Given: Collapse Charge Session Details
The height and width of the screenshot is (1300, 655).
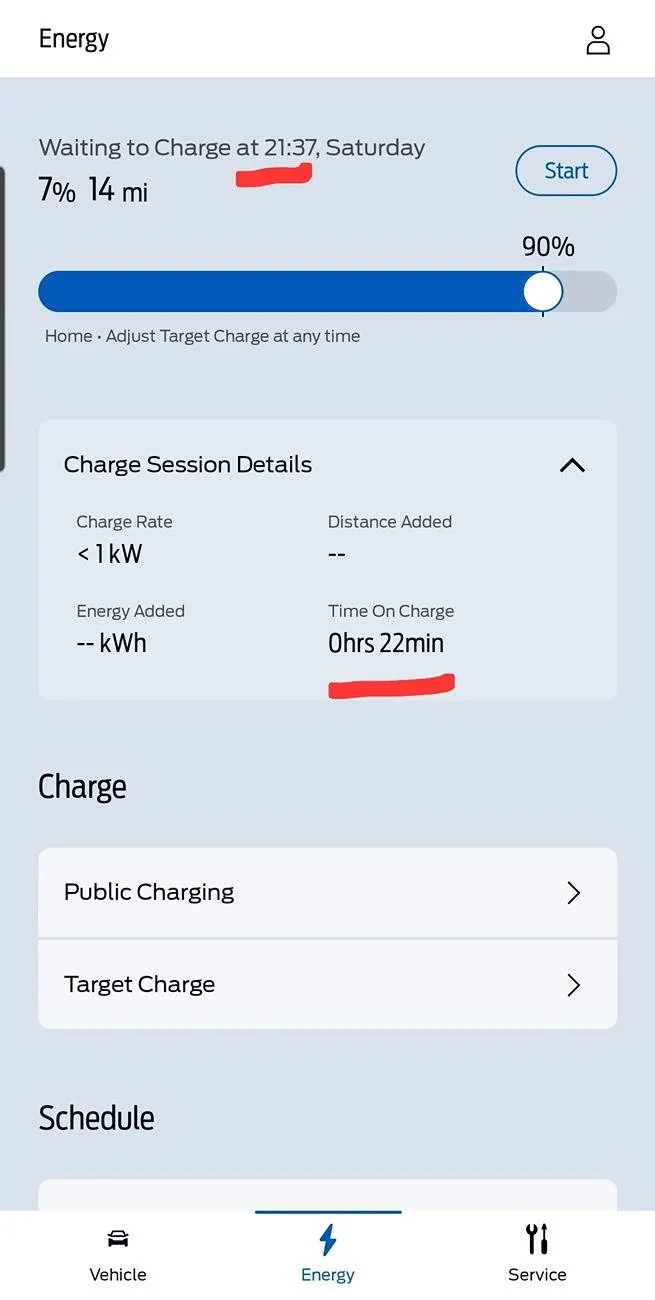Looking at the screenshot, I should click(x=572, y=465).
